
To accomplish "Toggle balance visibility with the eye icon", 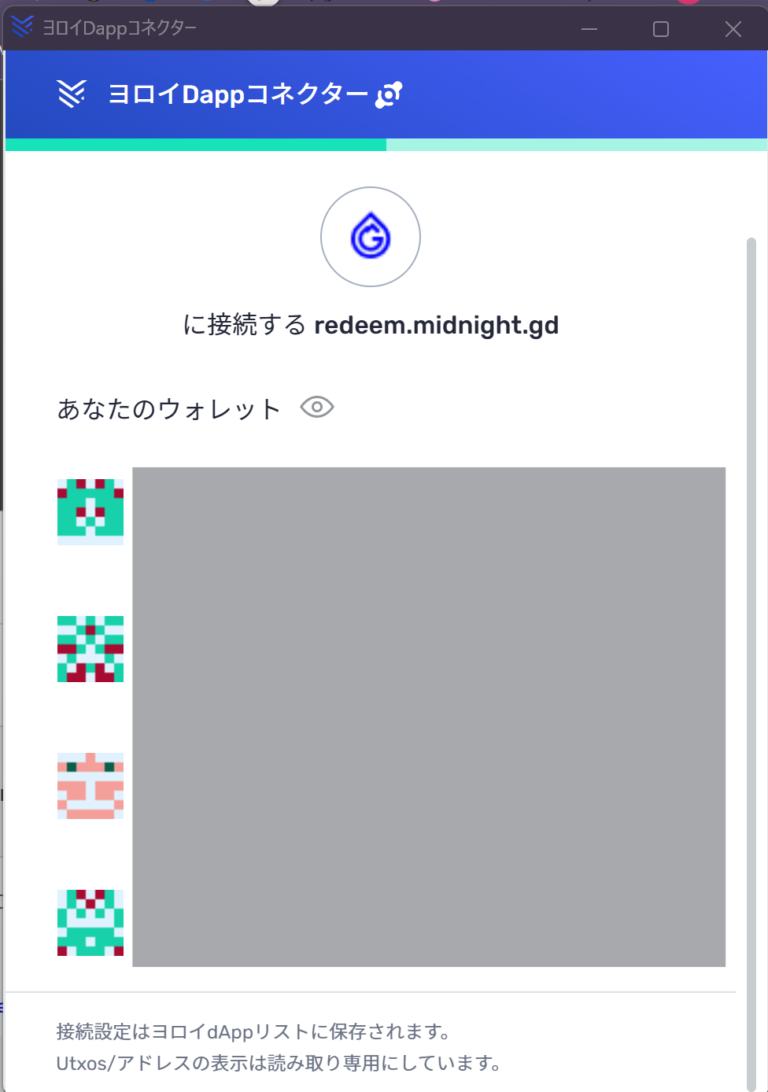I will pyautogui.click(x=317, y=407).
